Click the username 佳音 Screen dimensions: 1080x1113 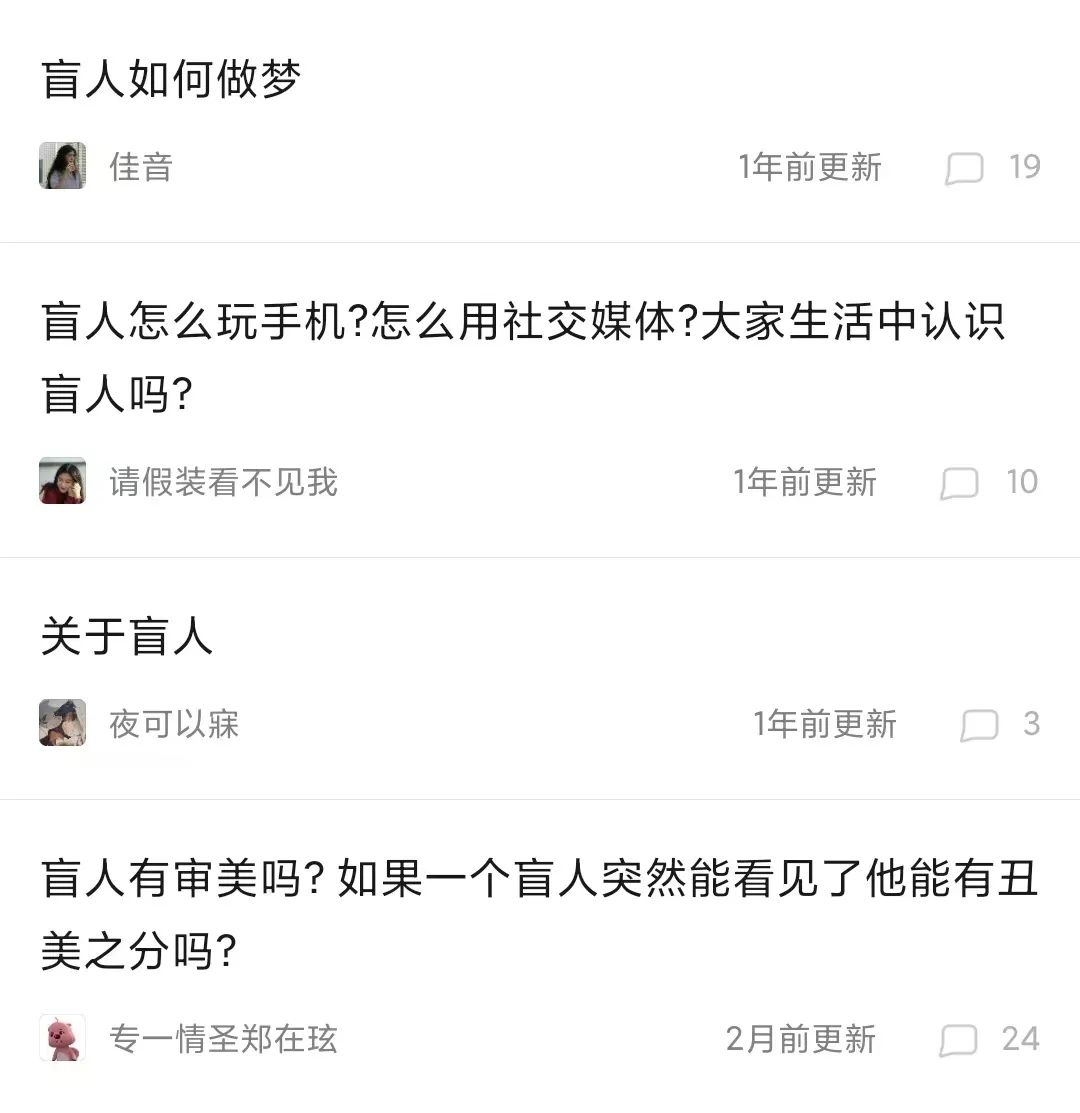click(x=140, y=166)
